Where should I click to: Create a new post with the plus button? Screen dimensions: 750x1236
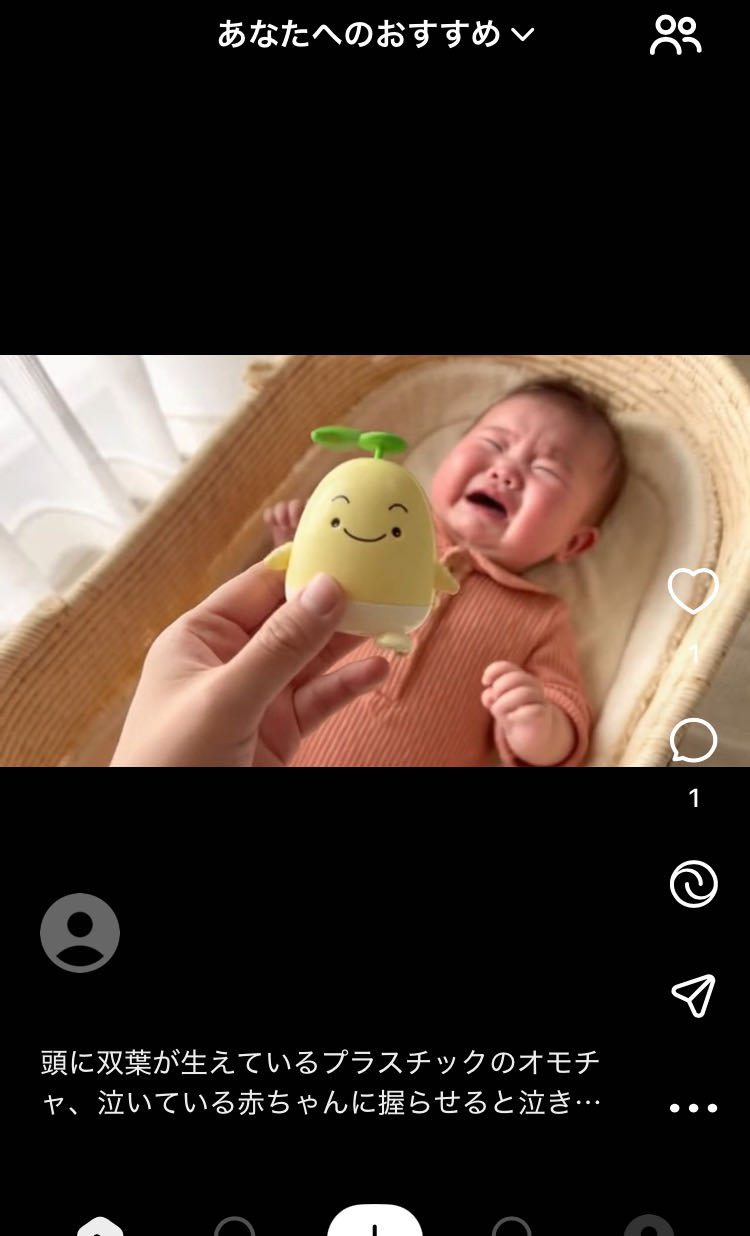coord(375,1225)
